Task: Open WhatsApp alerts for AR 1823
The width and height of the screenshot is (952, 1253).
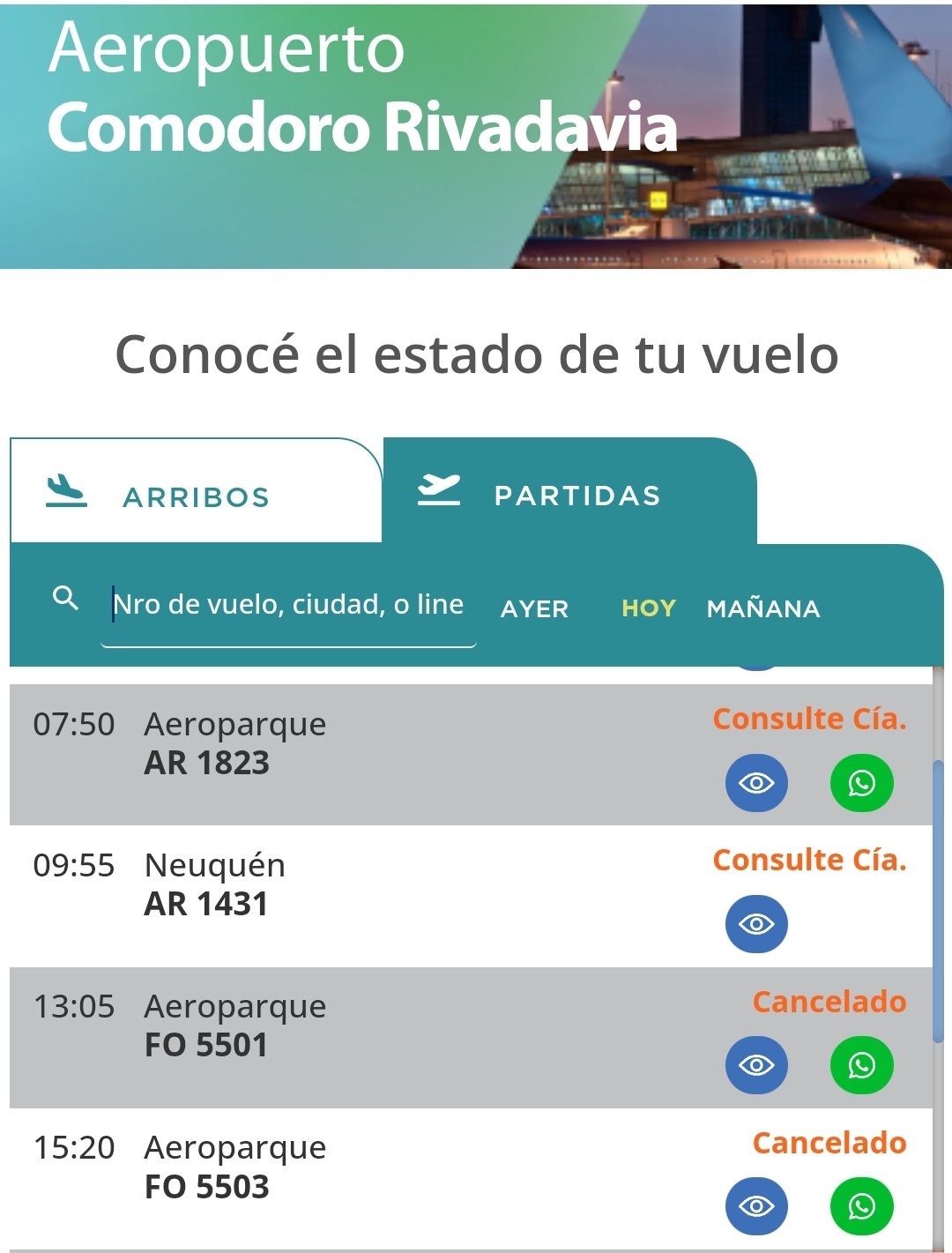Action: [x=861, y=783]
